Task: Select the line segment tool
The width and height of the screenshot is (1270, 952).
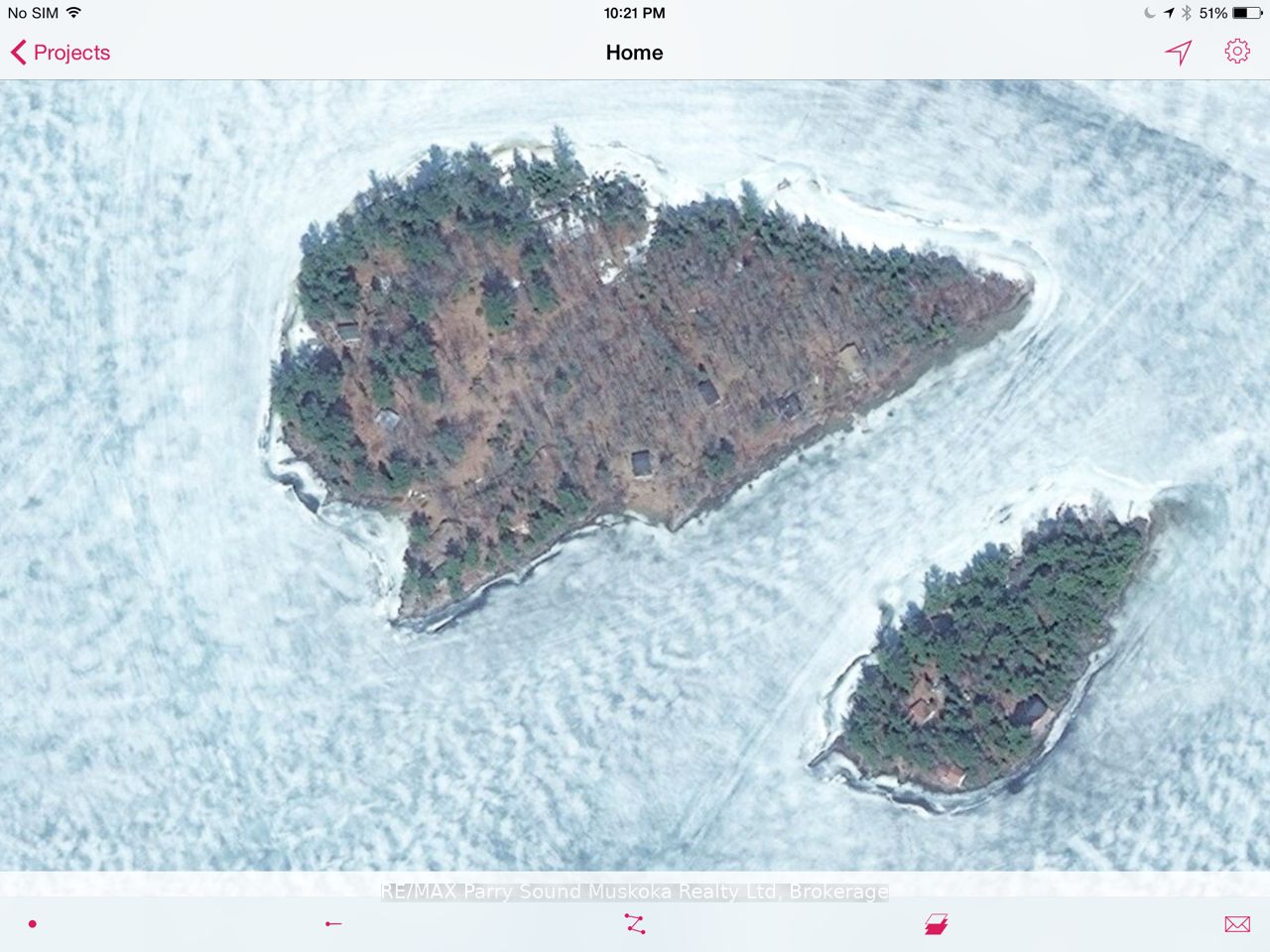Action: (333, 924)
